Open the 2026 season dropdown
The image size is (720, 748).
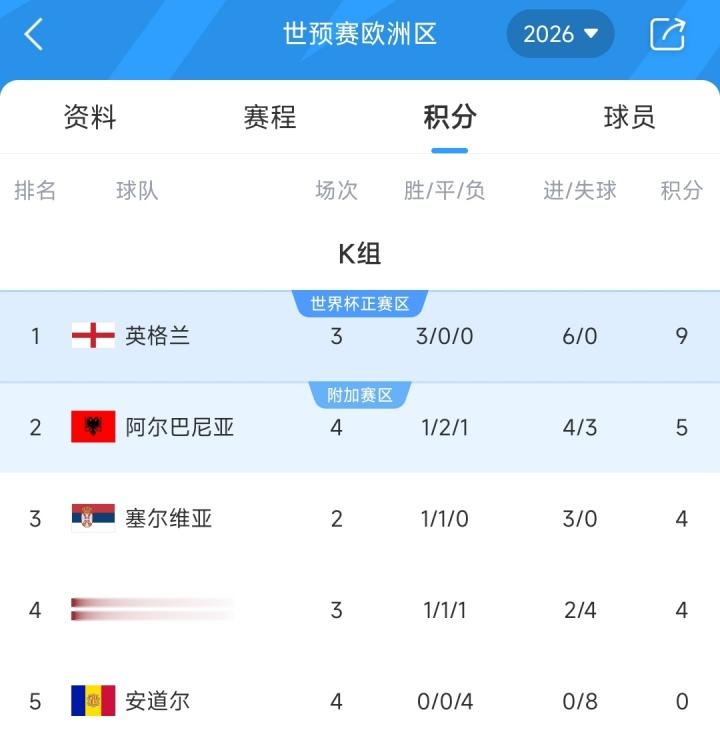click(x=560, y=34)
